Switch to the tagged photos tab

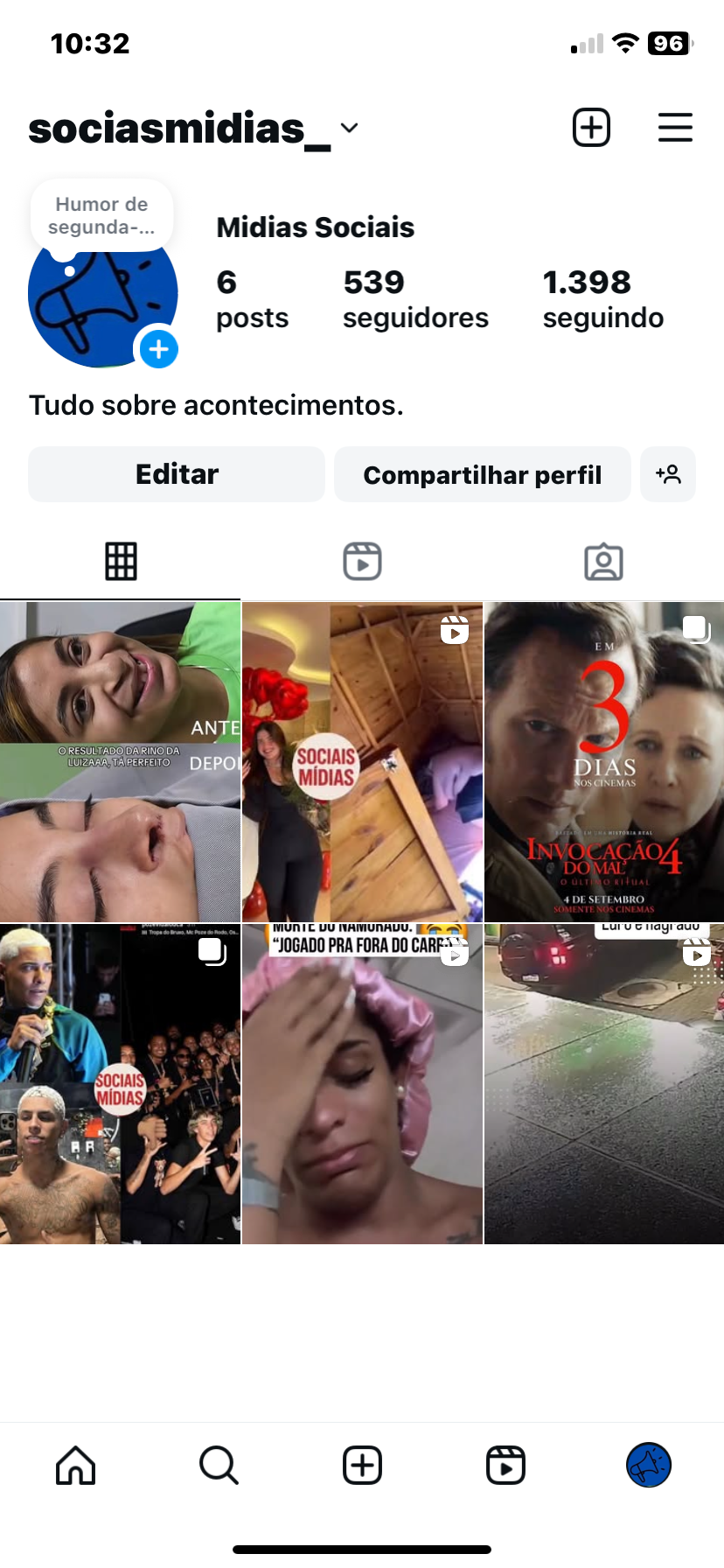tap(603, 562)
